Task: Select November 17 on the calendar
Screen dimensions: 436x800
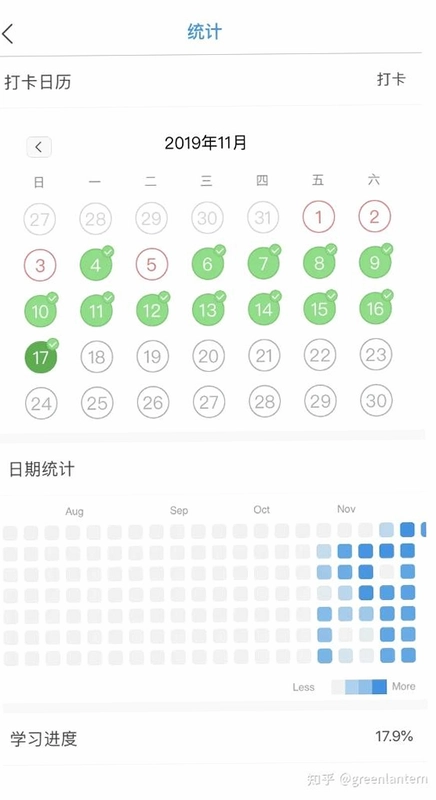Action: (41, 357)
